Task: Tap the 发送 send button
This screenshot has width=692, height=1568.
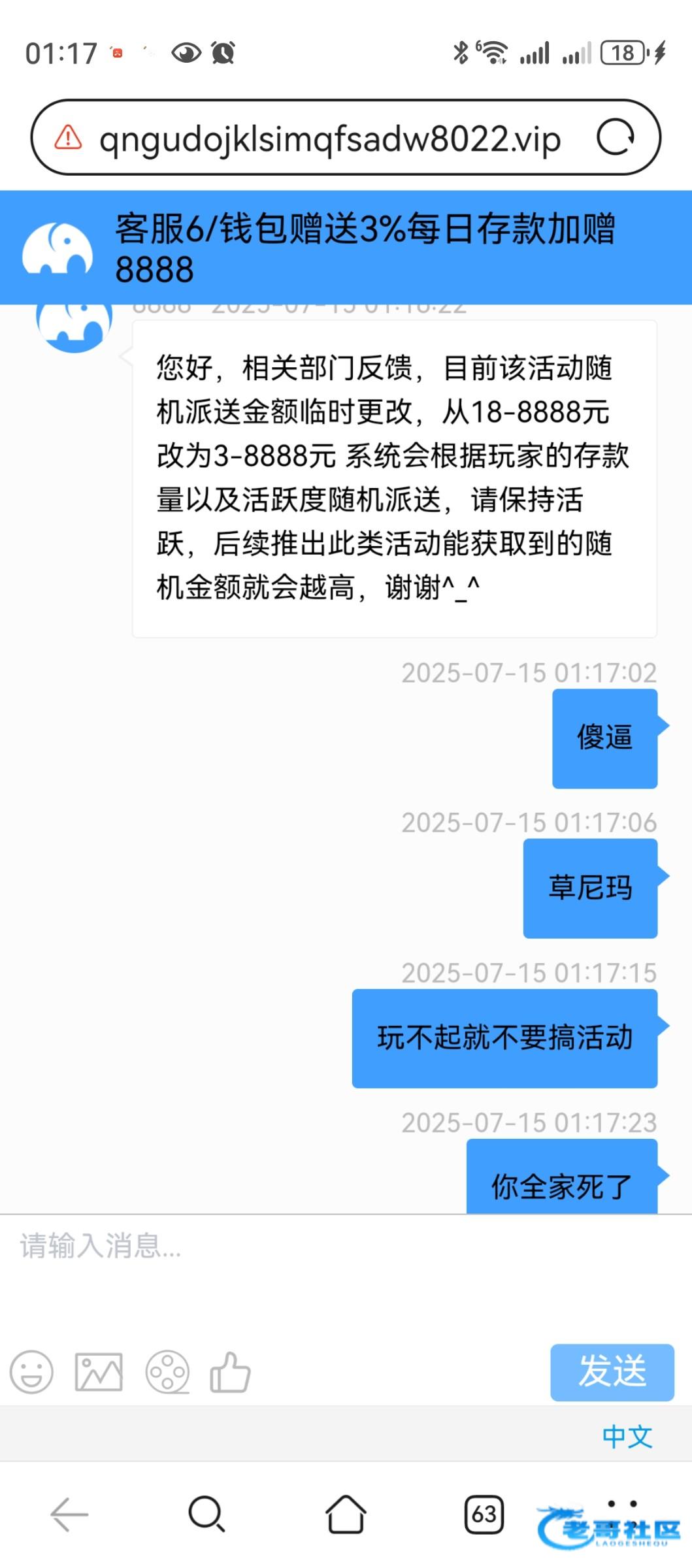Action: coord(612,1372)
